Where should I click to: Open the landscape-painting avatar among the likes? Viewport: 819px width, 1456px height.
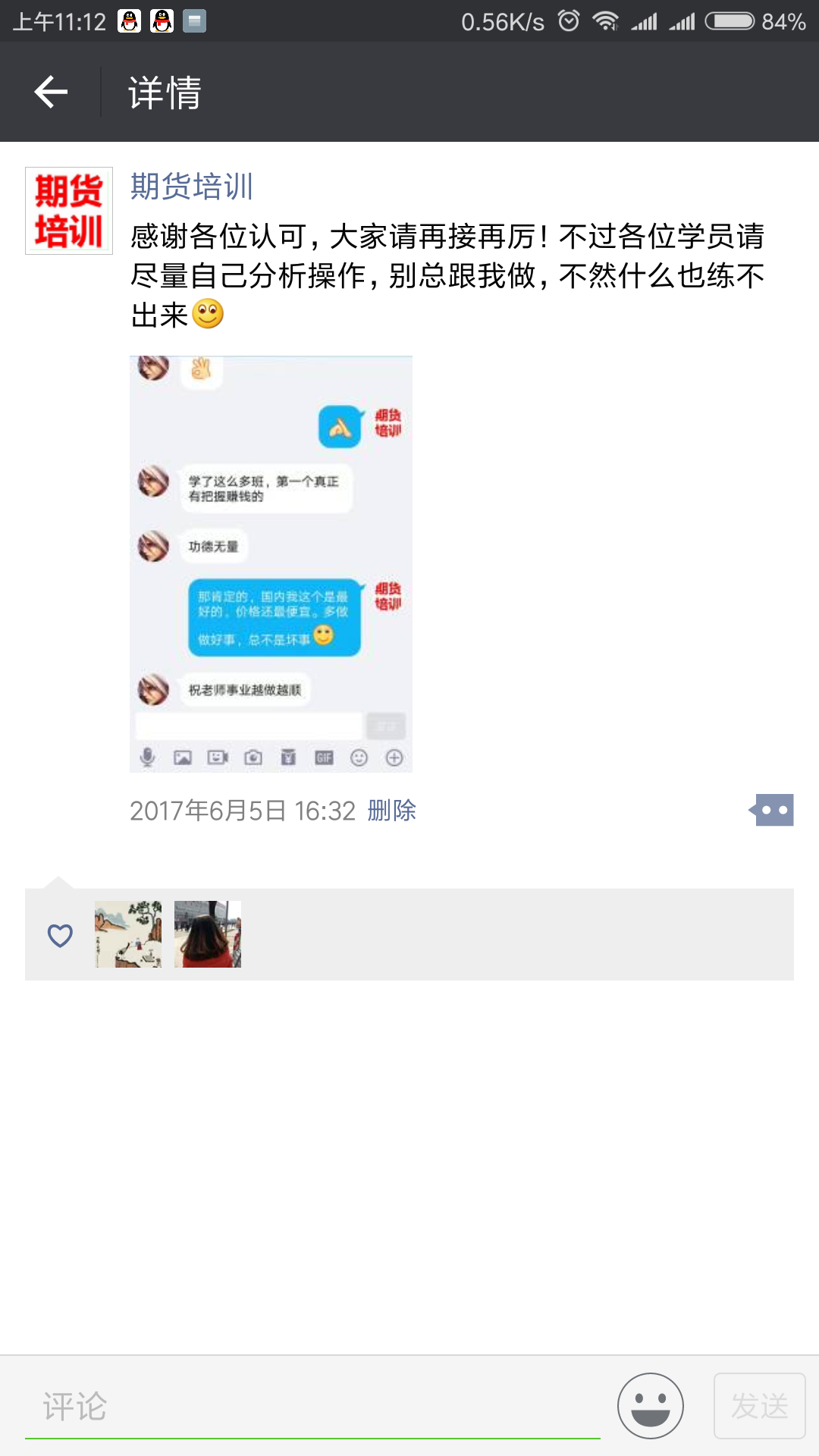128,934
